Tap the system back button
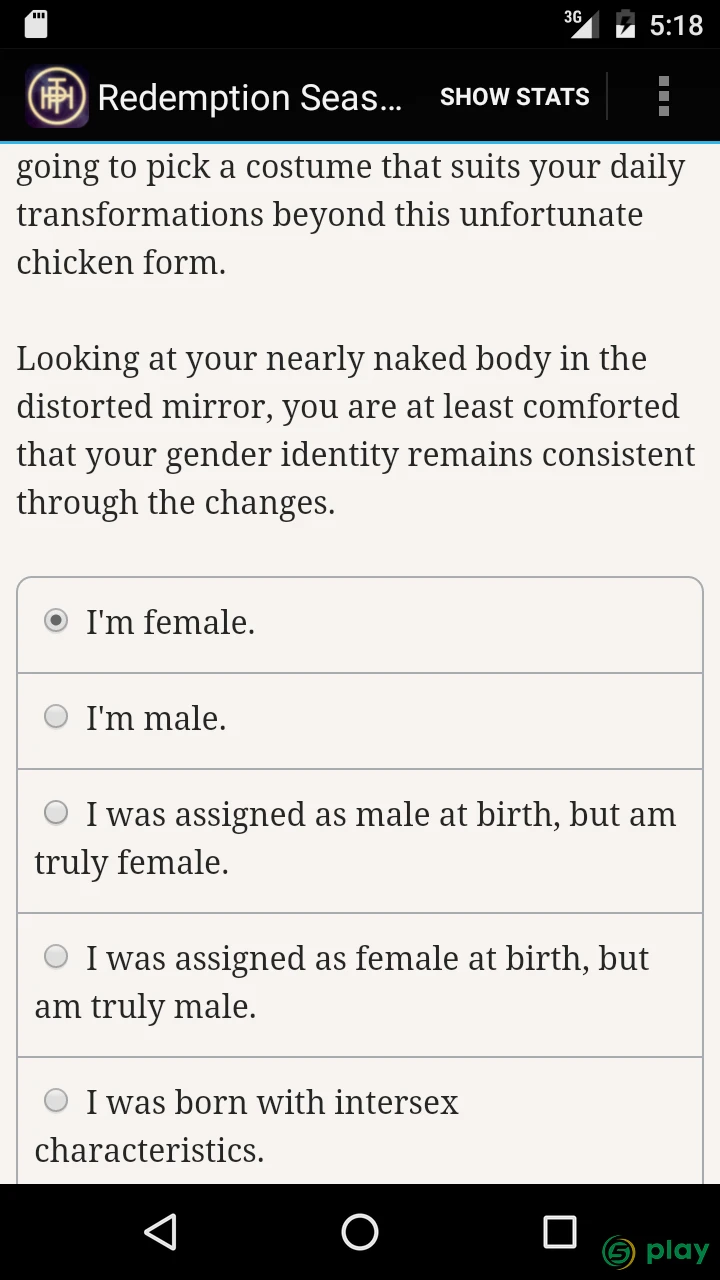720x1280 pixels. [160, 1232]
